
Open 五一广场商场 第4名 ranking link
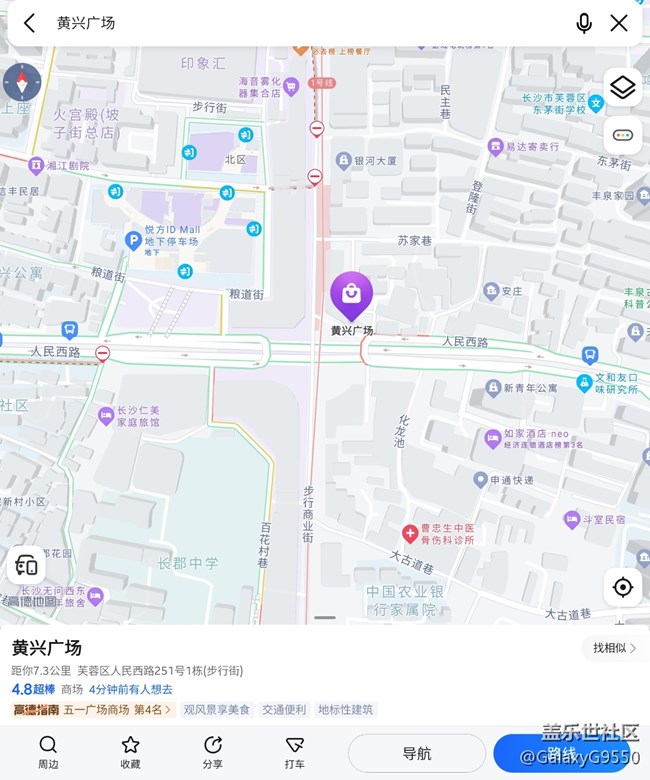[x=118, y=710]
